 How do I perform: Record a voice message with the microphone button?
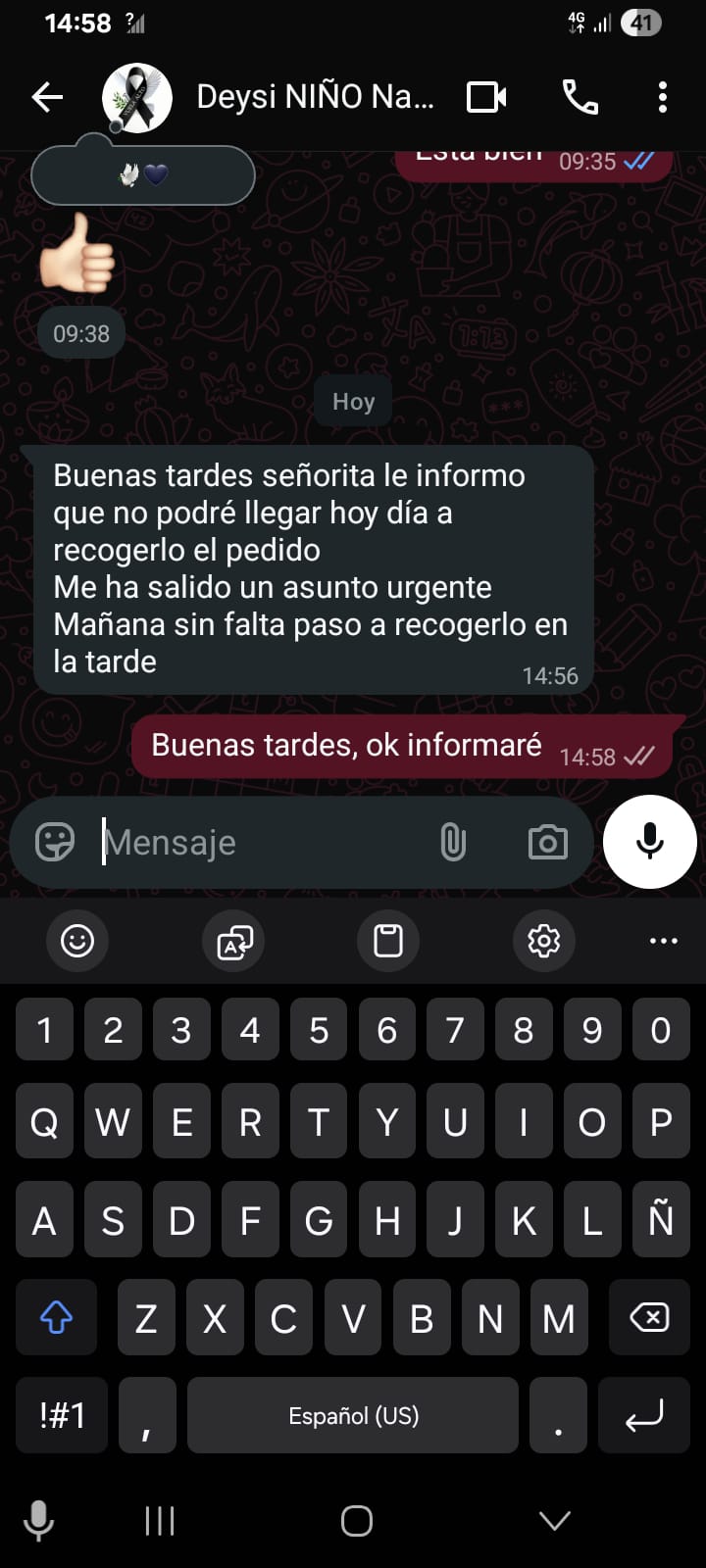(x=649, y=842)
